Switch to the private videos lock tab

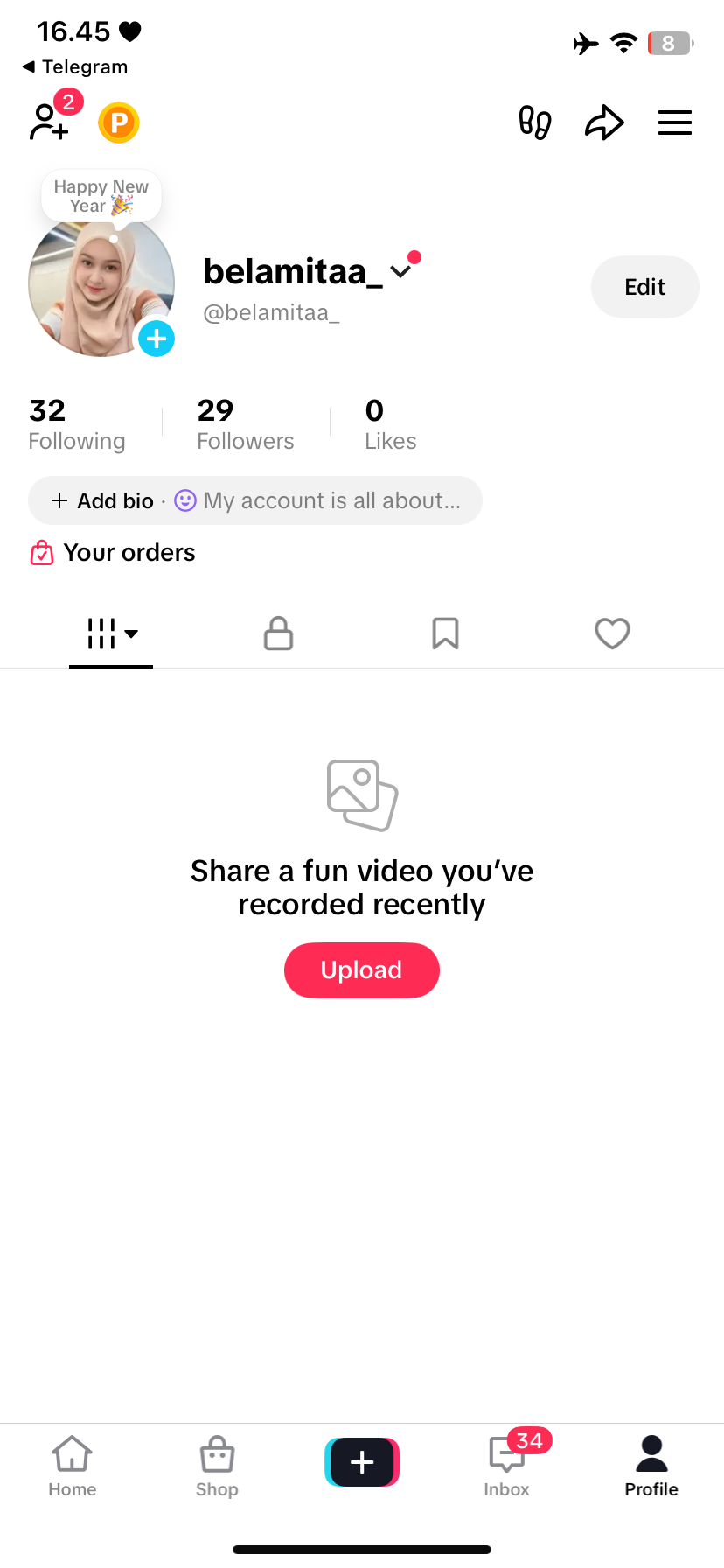(278, 633)
